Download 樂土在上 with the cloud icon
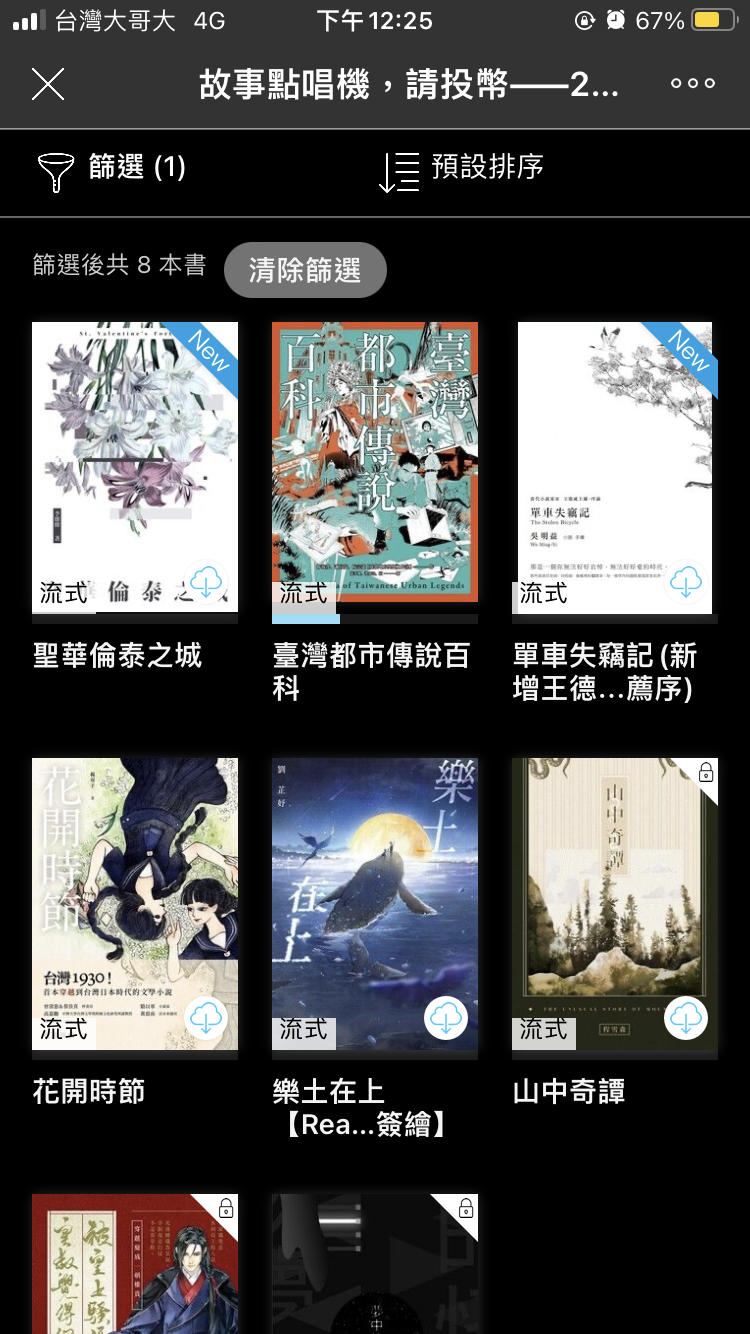This screenshot has height=1334, width=750. tap(446, 1017)
